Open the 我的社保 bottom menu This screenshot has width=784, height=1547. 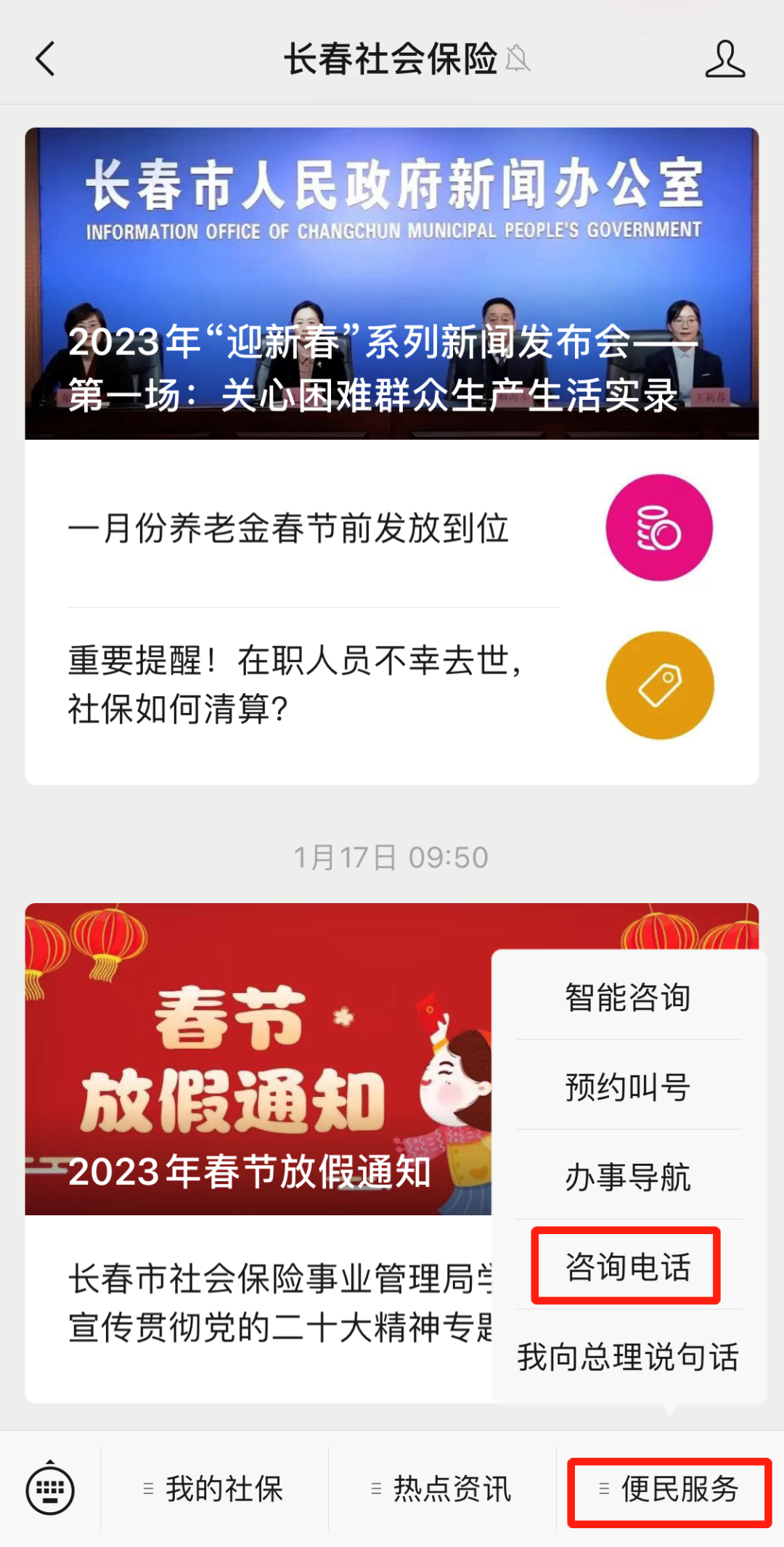point(214,1489)
